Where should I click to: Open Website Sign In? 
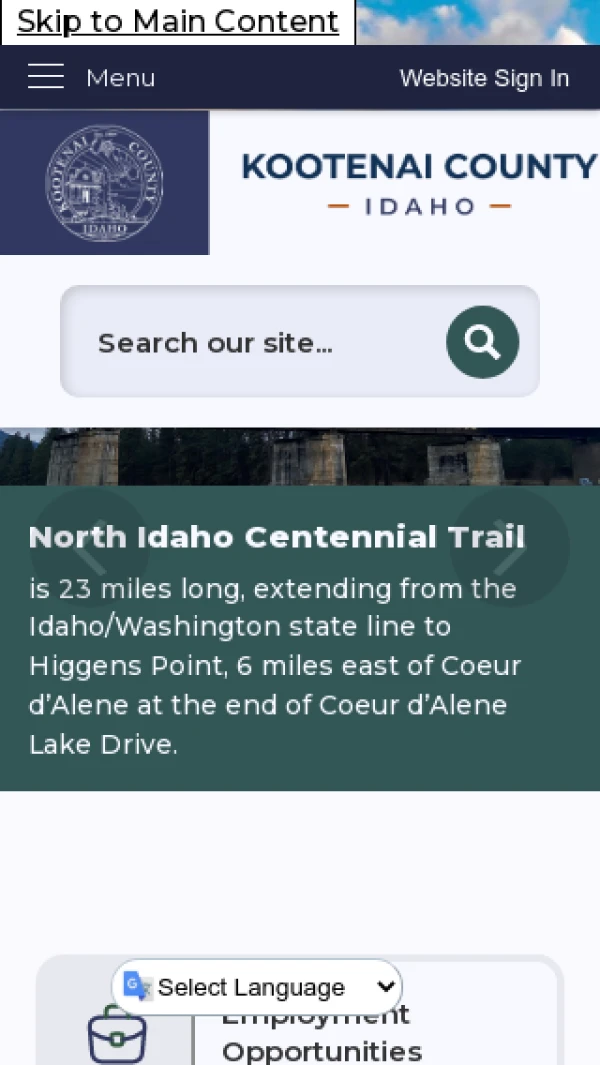point(484,78)
